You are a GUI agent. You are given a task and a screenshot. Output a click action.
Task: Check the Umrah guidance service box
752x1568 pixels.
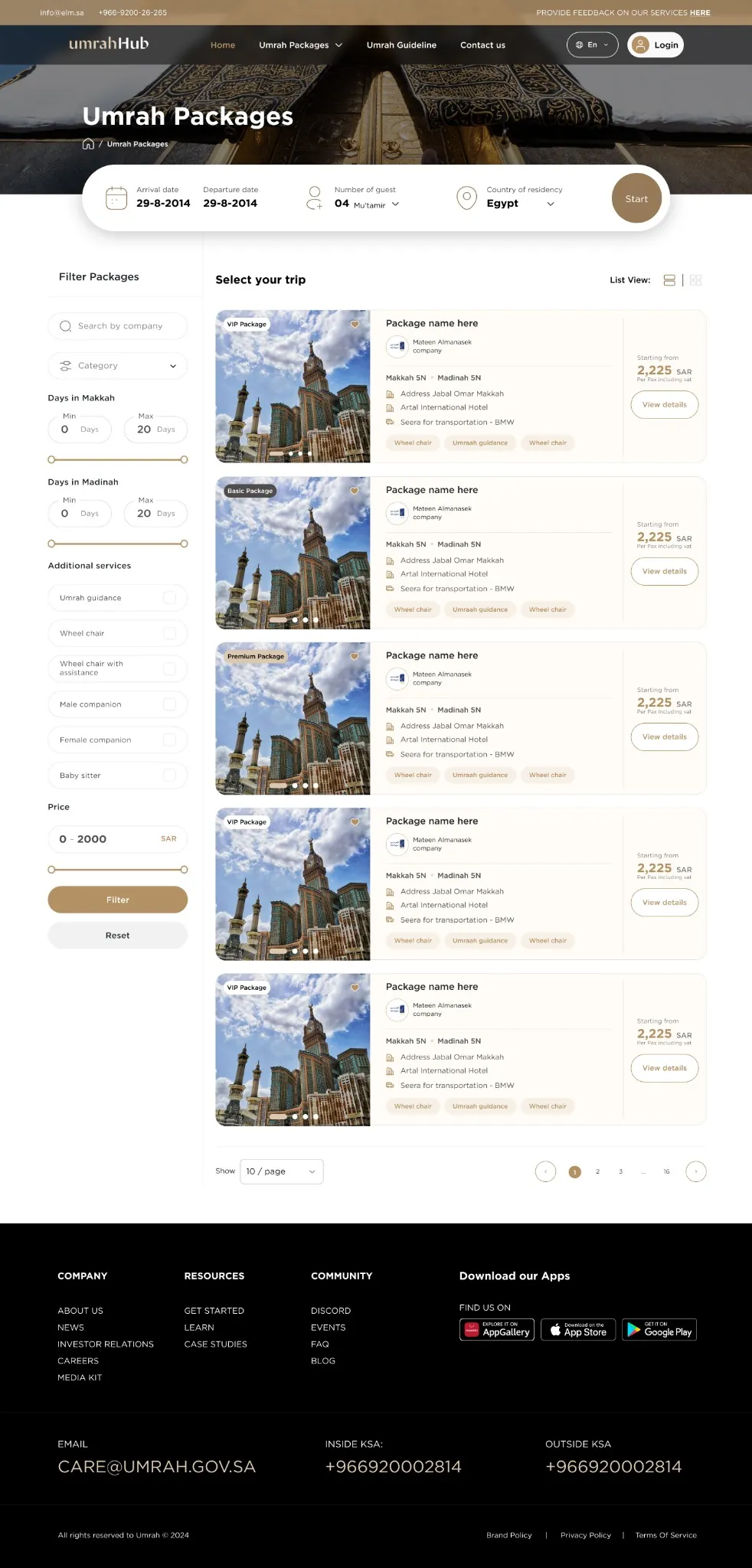pyautogui.click(x=170, y=598)
